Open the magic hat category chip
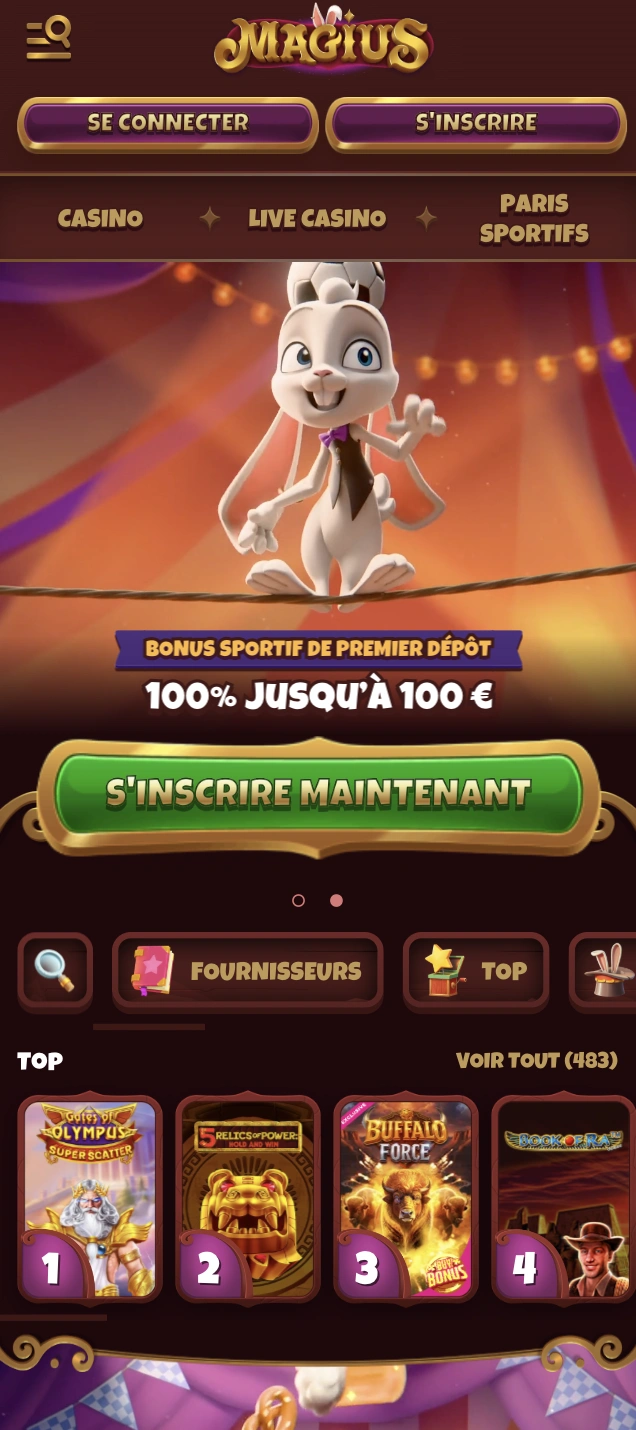The image size is (636, 1430). [604, 970]
